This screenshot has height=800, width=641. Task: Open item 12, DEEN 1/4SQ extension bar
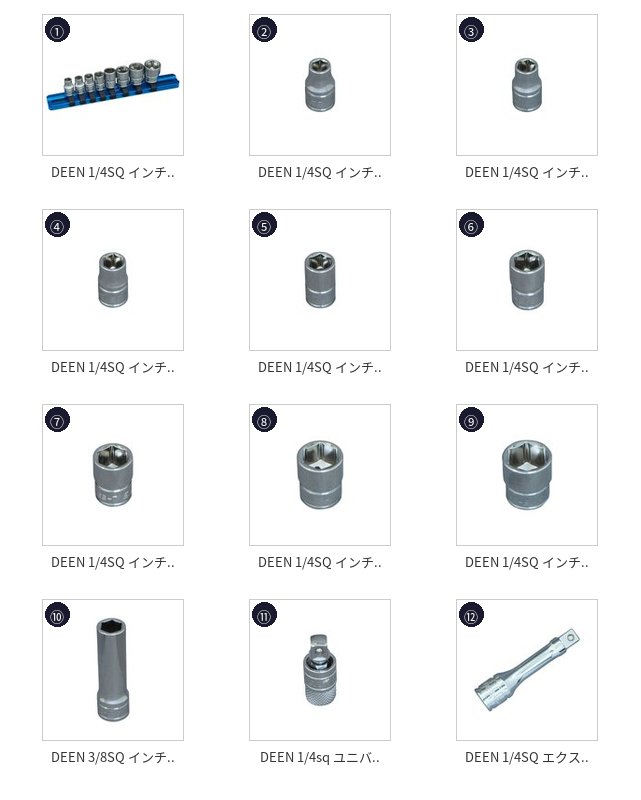pos(527,670)
